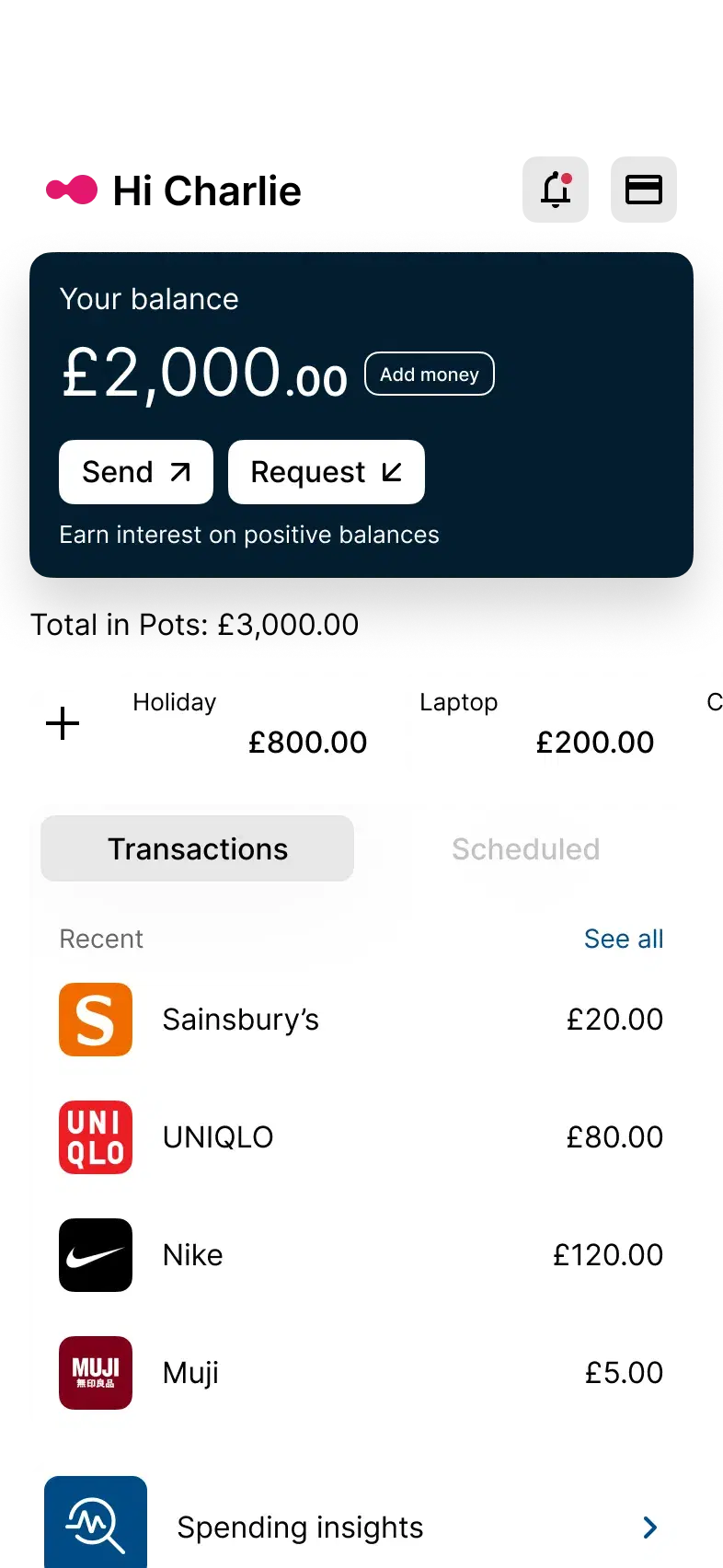Open the card icon

(644, 190)
